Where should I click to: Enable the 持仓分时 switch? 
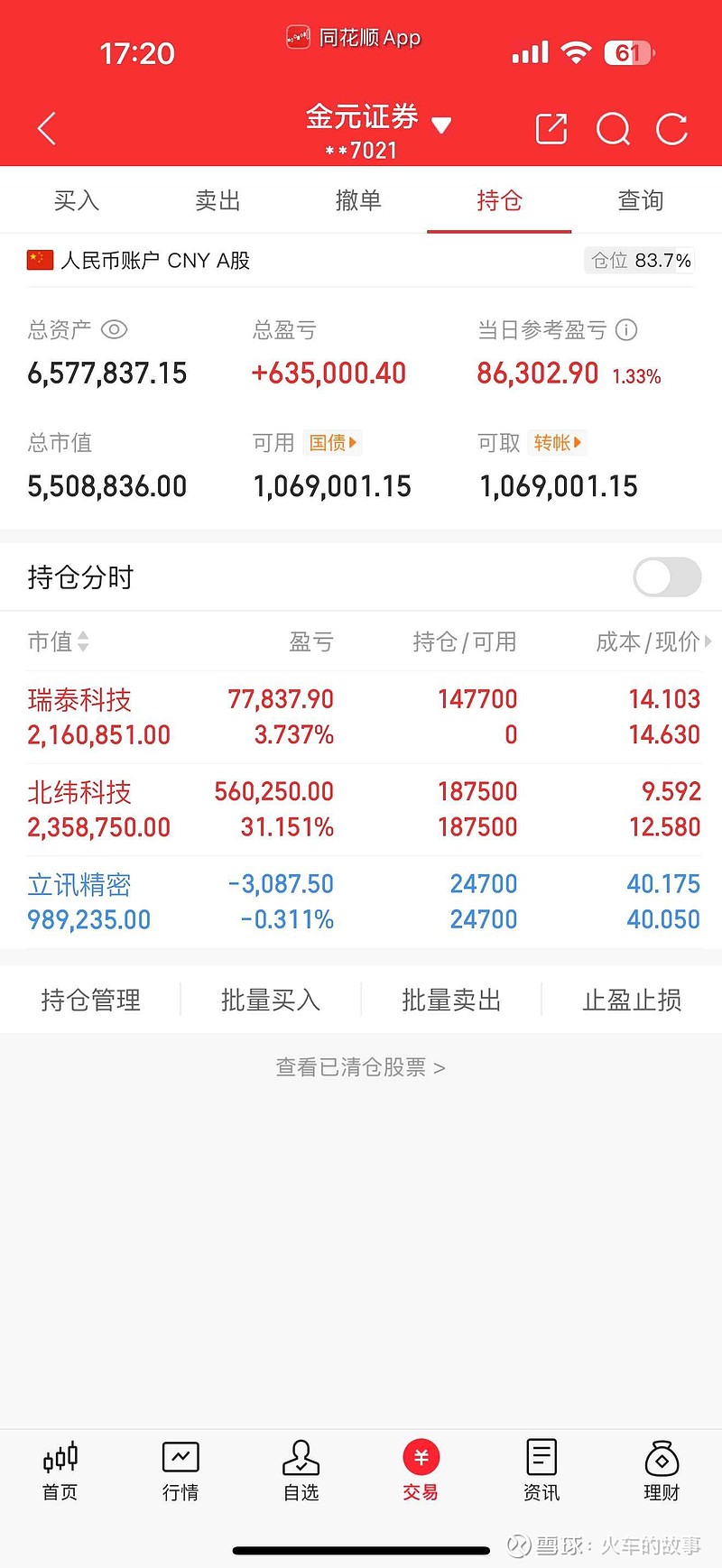pos(667,577)
